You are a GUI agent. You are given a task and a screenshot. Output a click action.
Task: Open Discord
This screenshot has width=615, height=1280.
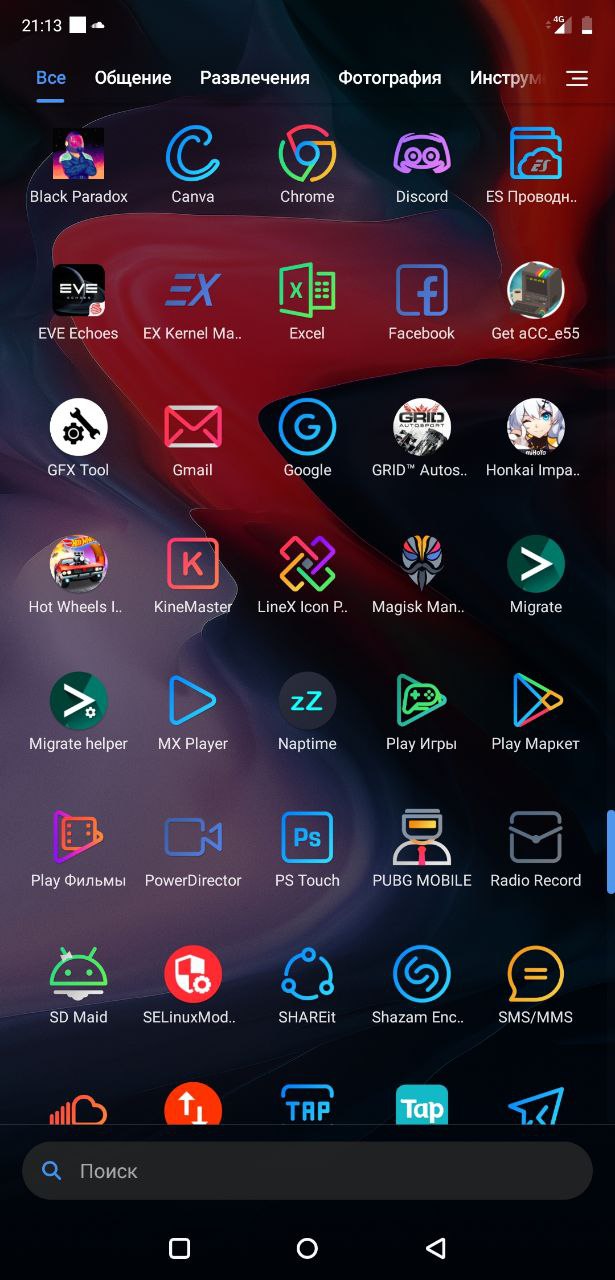tap(421, 154)
